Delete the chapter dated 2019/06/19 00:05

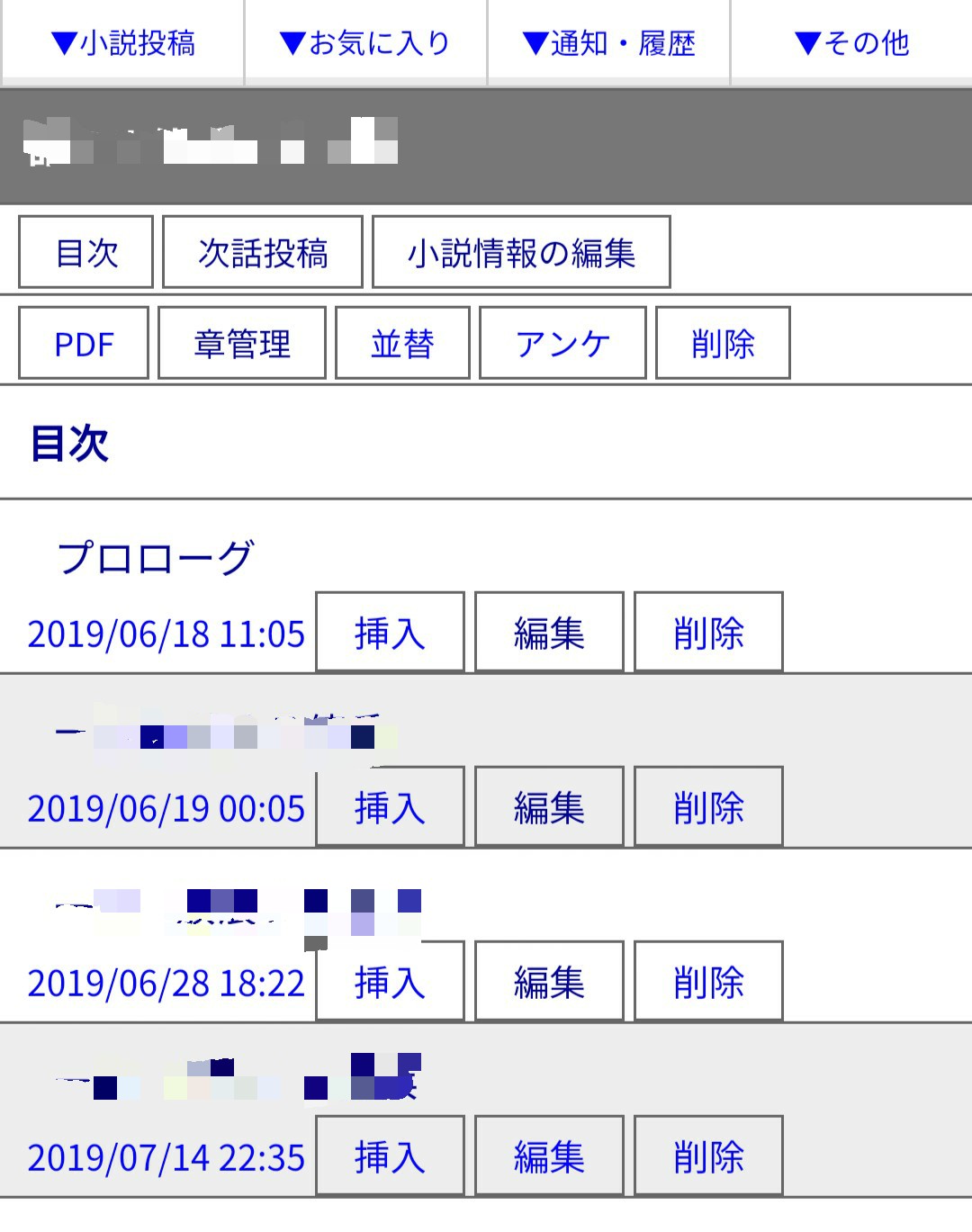pos(708,807)
